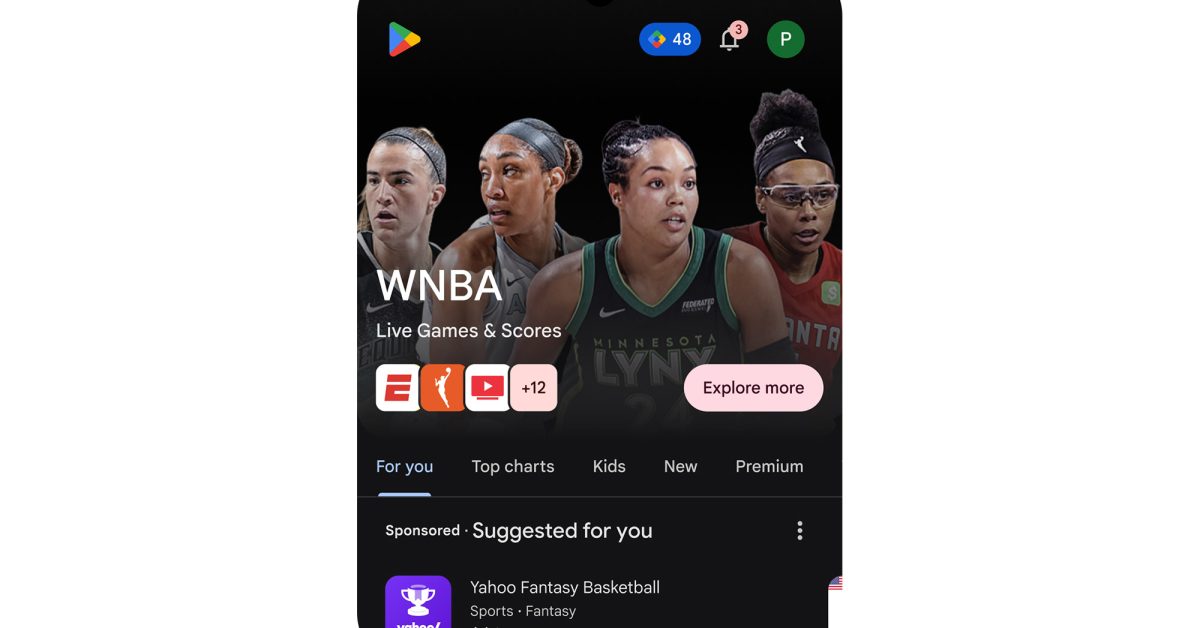Open the red TV app icon
1200x628 pixels.
(487, 388)
